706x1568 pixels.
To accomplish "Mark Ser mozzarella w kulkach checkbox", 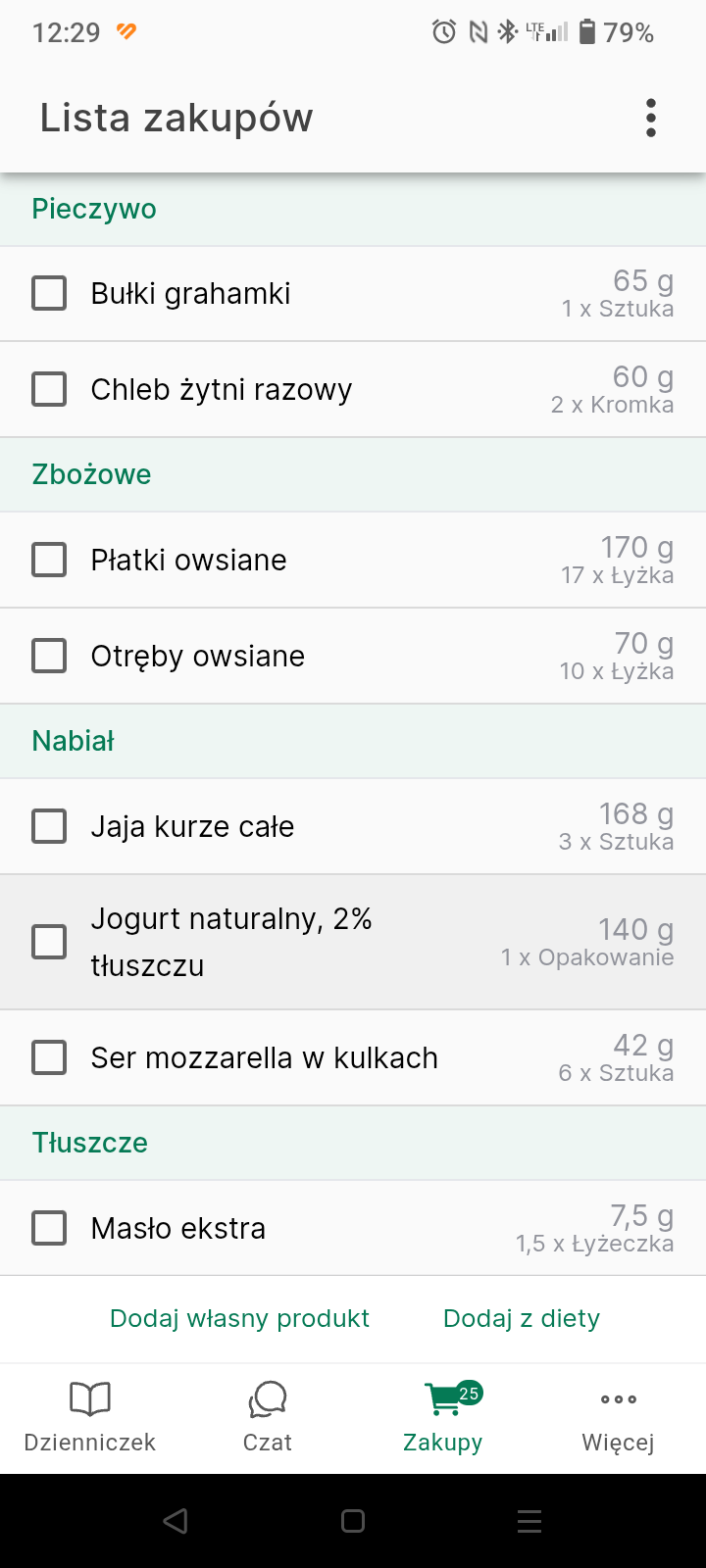I will tap(49, 1057).
